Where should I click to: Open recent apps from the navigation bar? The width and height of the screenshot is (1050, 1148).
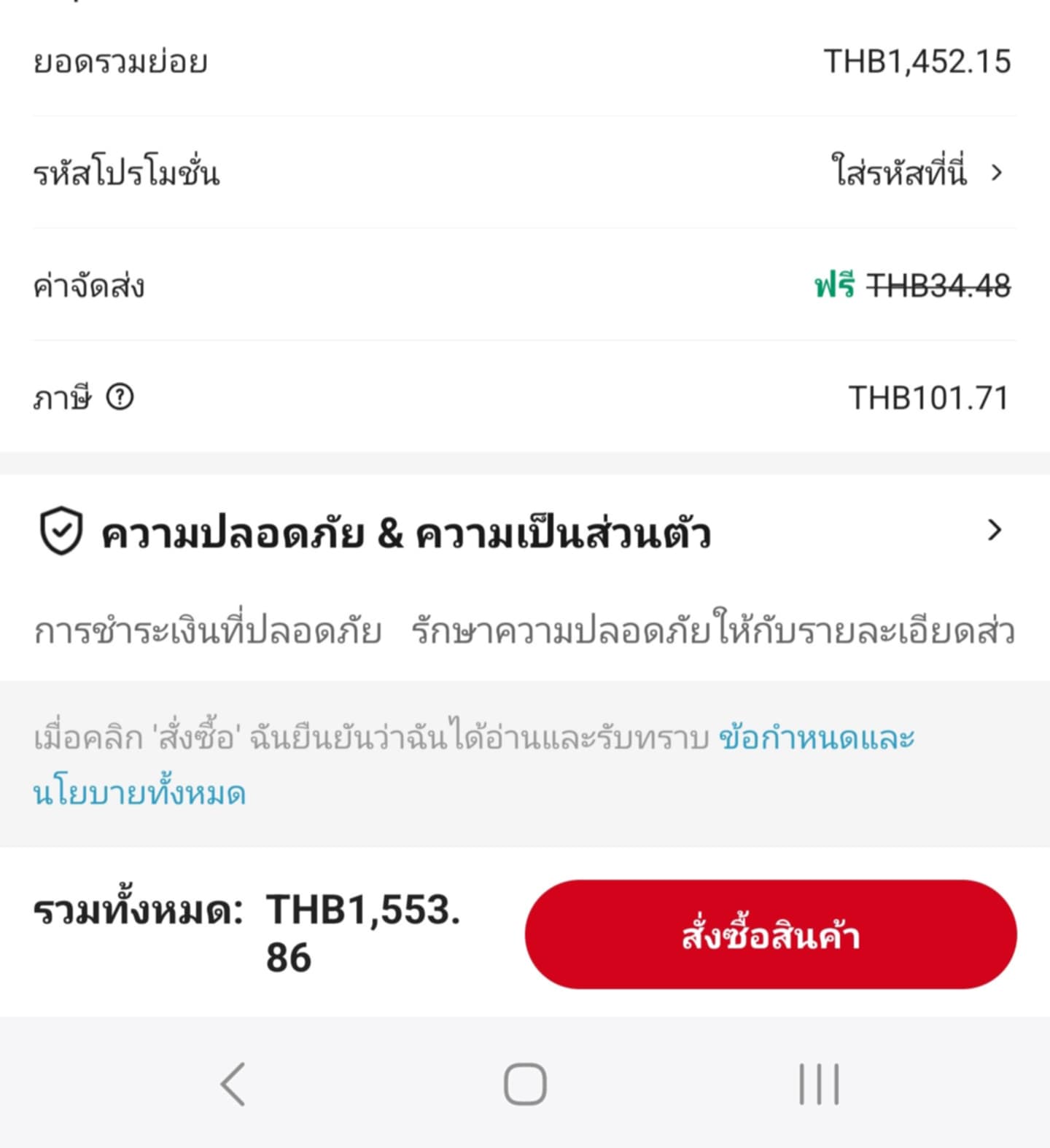click(x=818, y=1084)
